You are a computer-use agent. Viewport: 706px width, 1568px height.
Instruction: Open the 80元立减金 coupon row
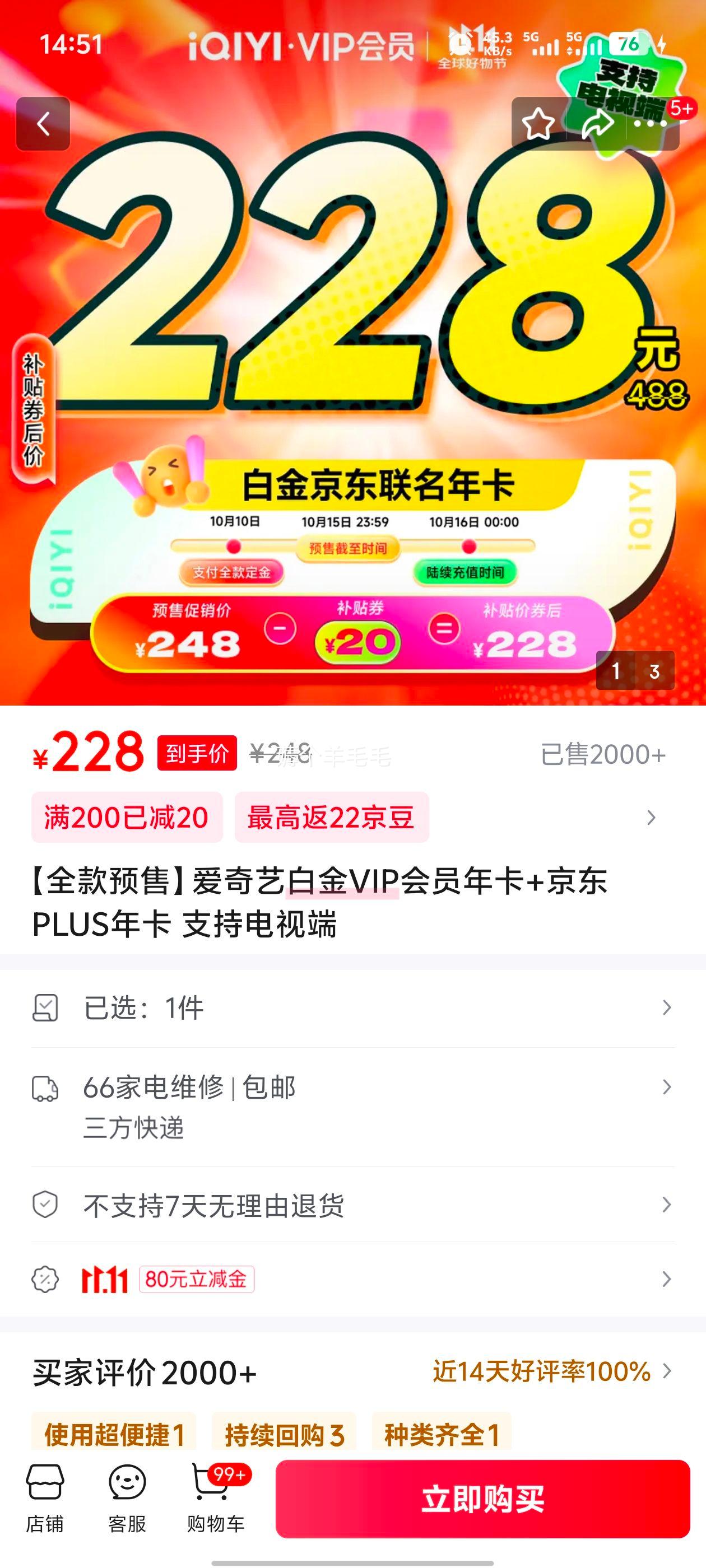[x=352, y=1279]
